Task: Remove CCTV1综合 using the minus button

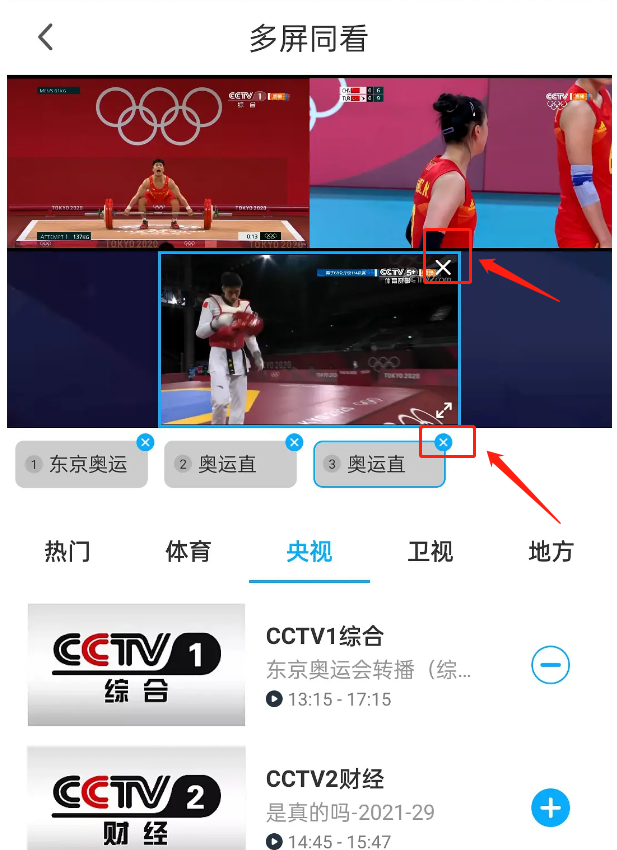Action: [550, 664]
